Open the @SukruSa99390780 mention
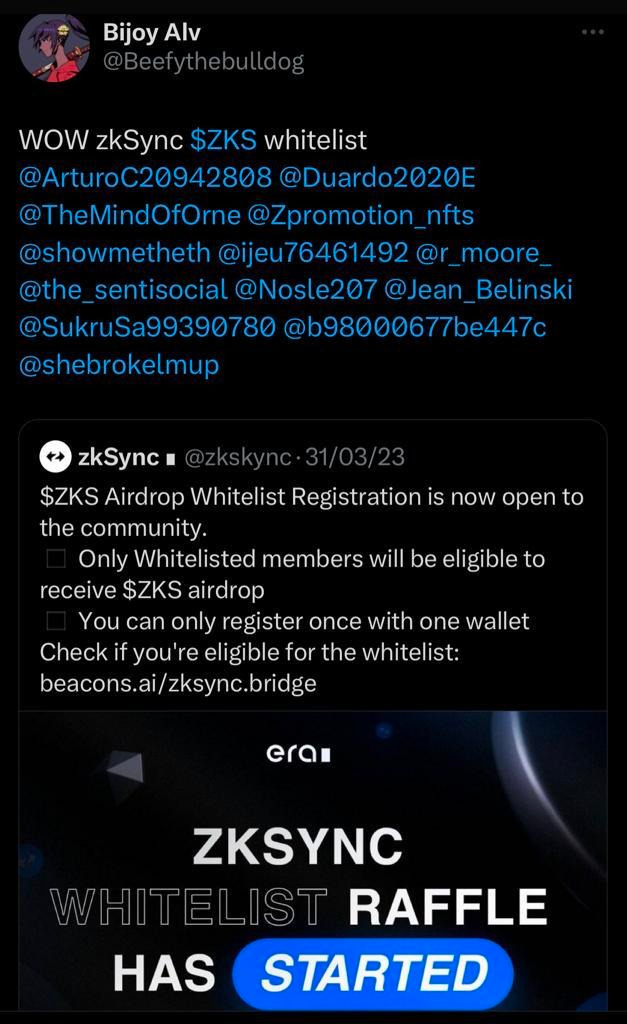 (x=147, y=327)
